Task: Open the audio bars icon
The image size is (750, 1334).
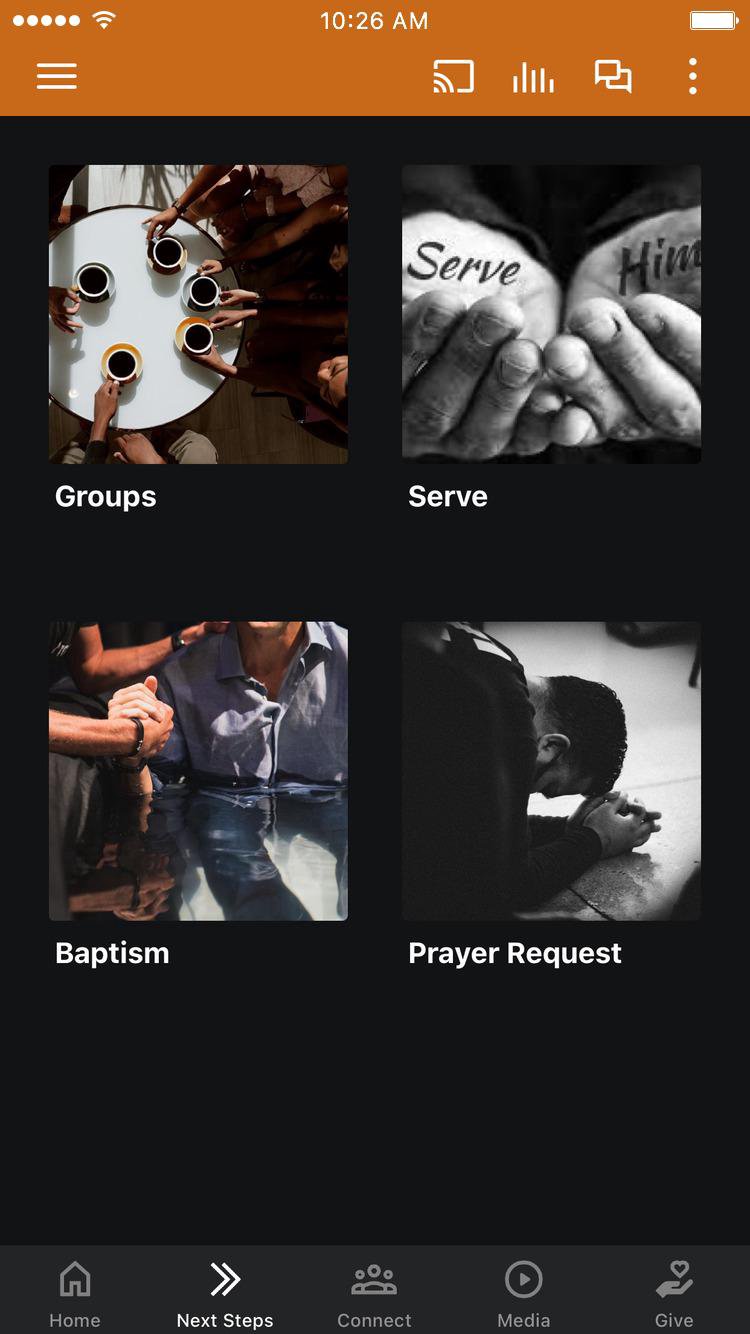Action: (533, 77)
